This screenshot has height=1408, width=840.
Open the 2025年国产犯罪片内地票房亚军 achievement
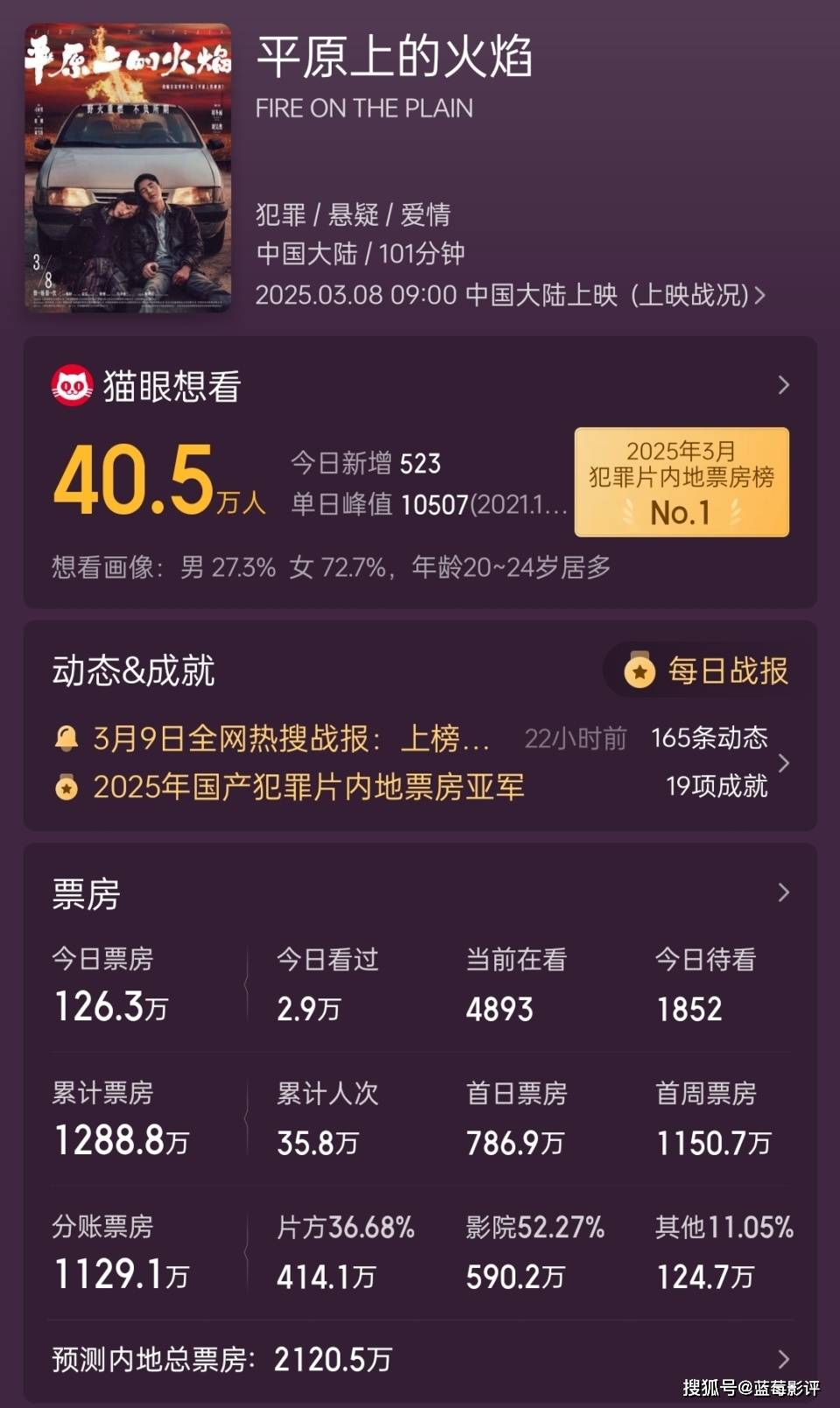coord(308,787)
